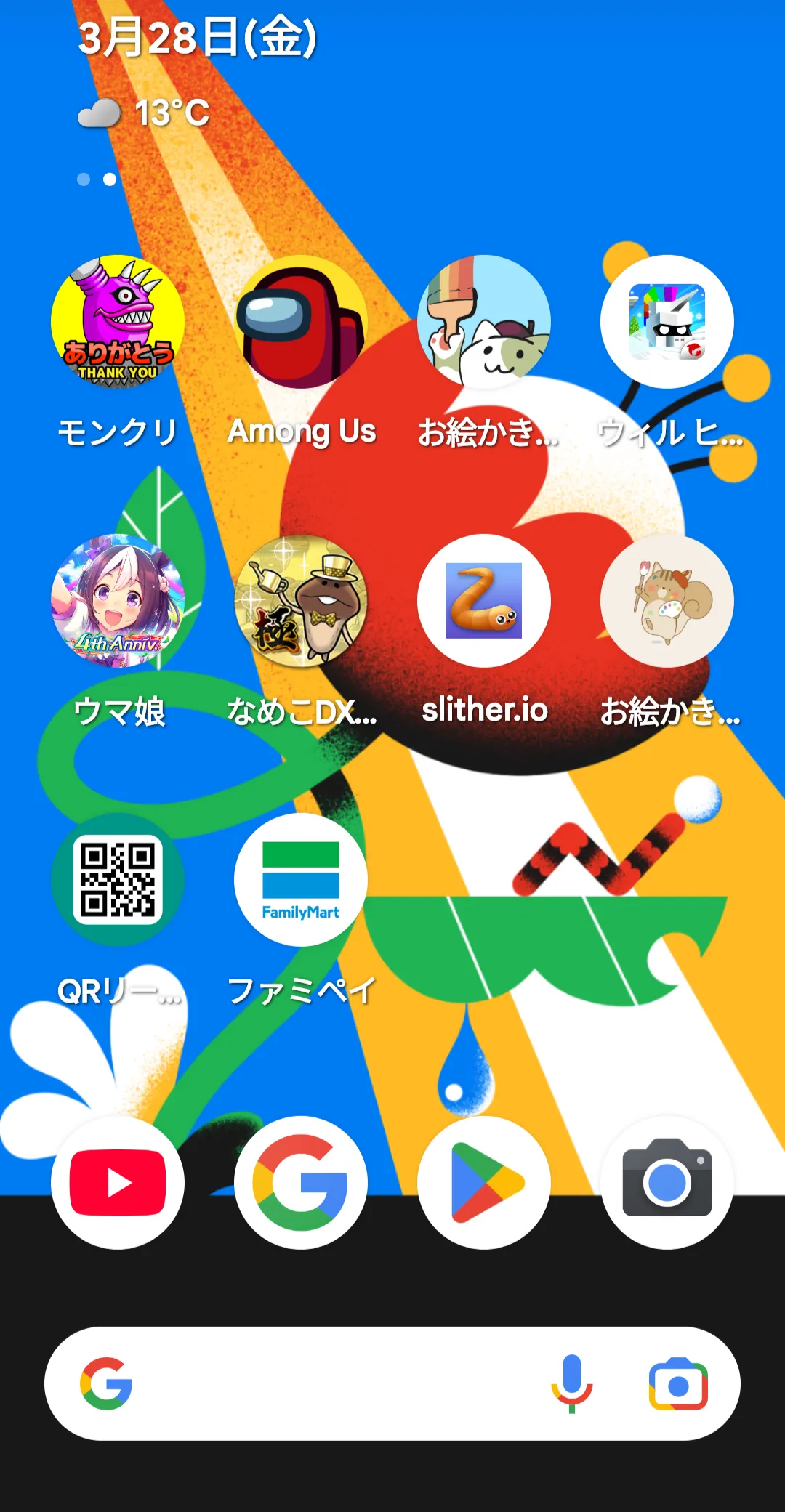View the 13°C weather details
This screenshot has height=1512, width=785.
145,113
